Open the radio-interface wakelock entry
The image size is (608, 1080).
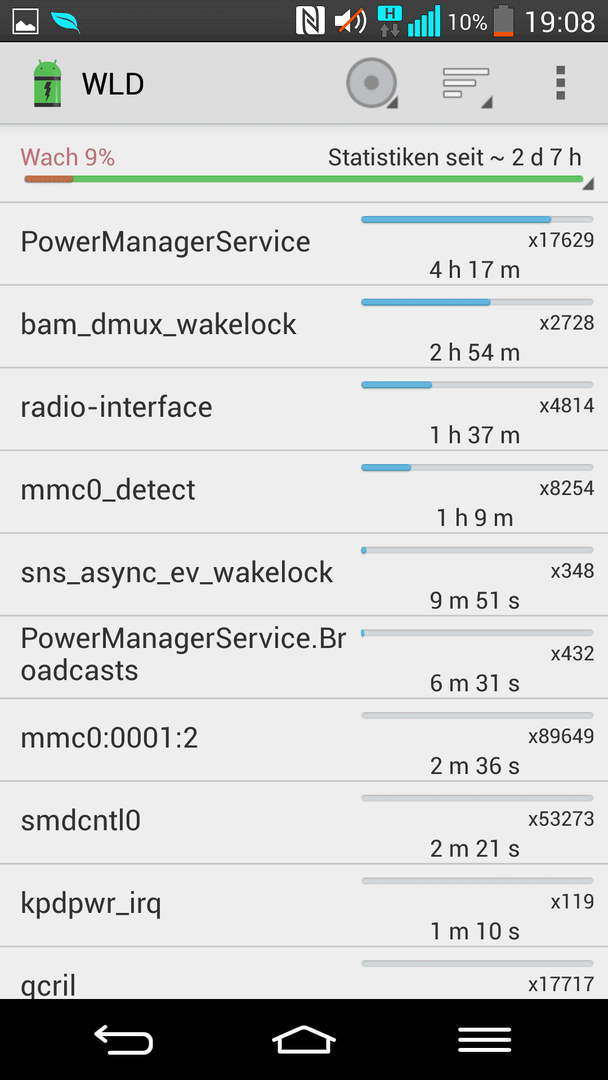click(304, 409)
